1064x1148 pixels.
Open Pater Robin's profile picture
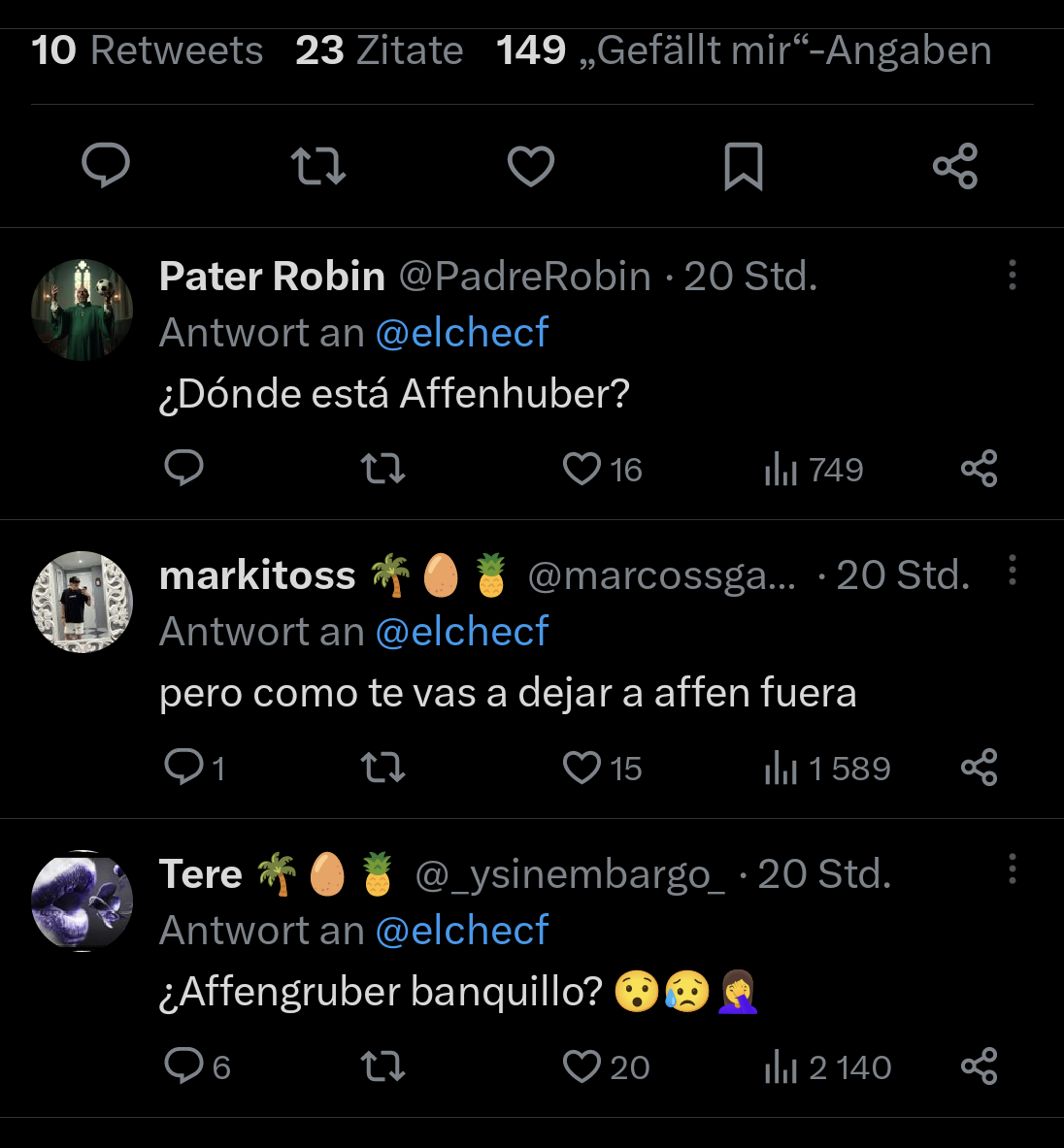point(83,310)
